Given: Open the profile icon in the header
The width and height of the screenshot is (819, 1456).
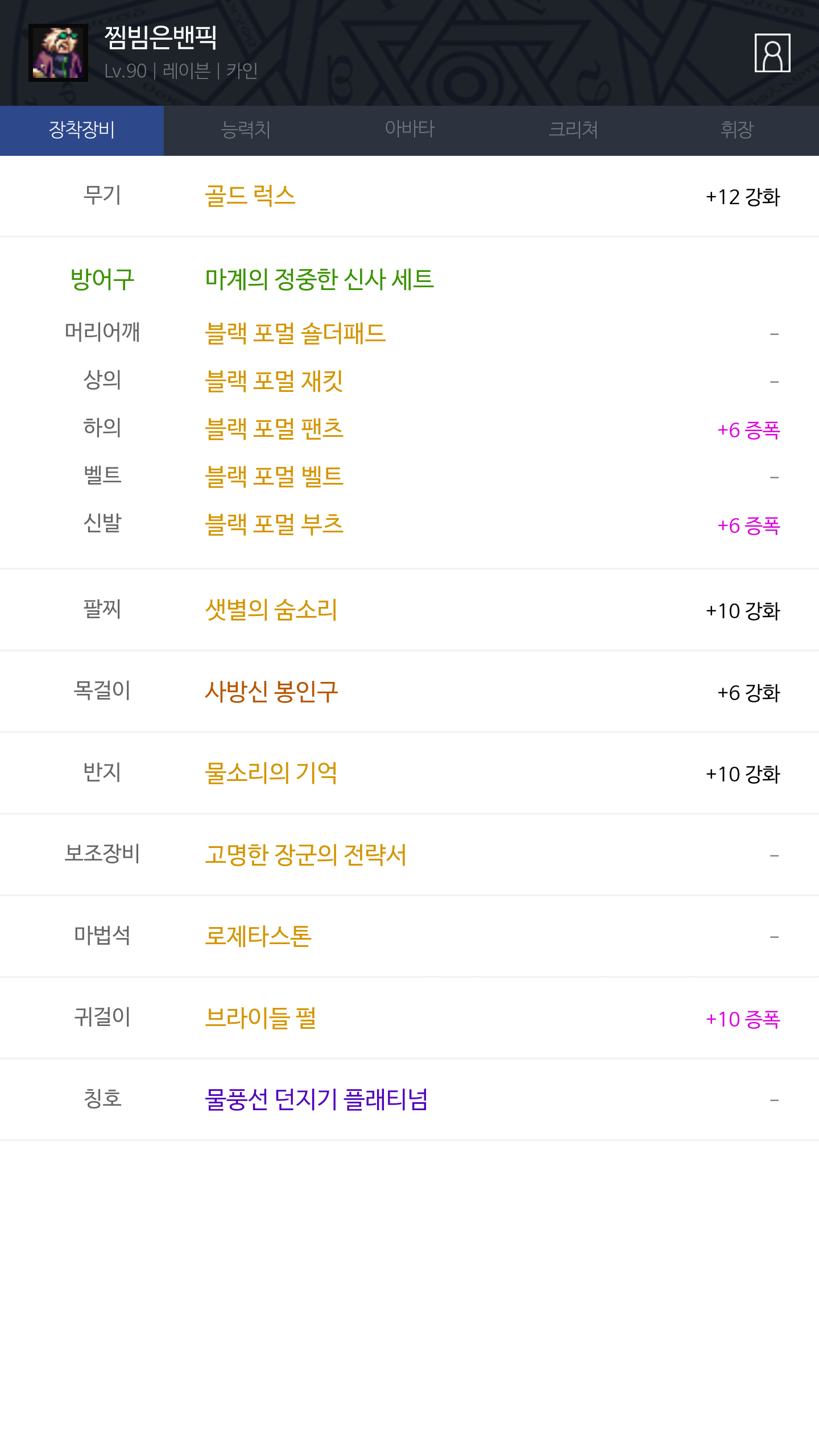Looking at the screenshot, I should coord(772,53).
